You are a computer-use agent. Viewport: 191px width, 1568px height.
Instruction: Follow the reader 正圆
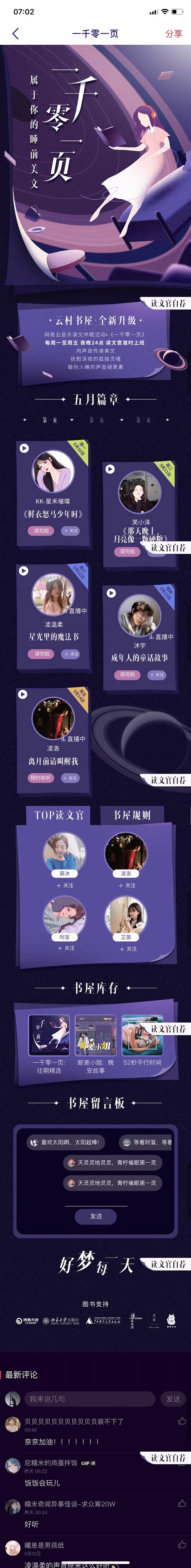[128, 948]
